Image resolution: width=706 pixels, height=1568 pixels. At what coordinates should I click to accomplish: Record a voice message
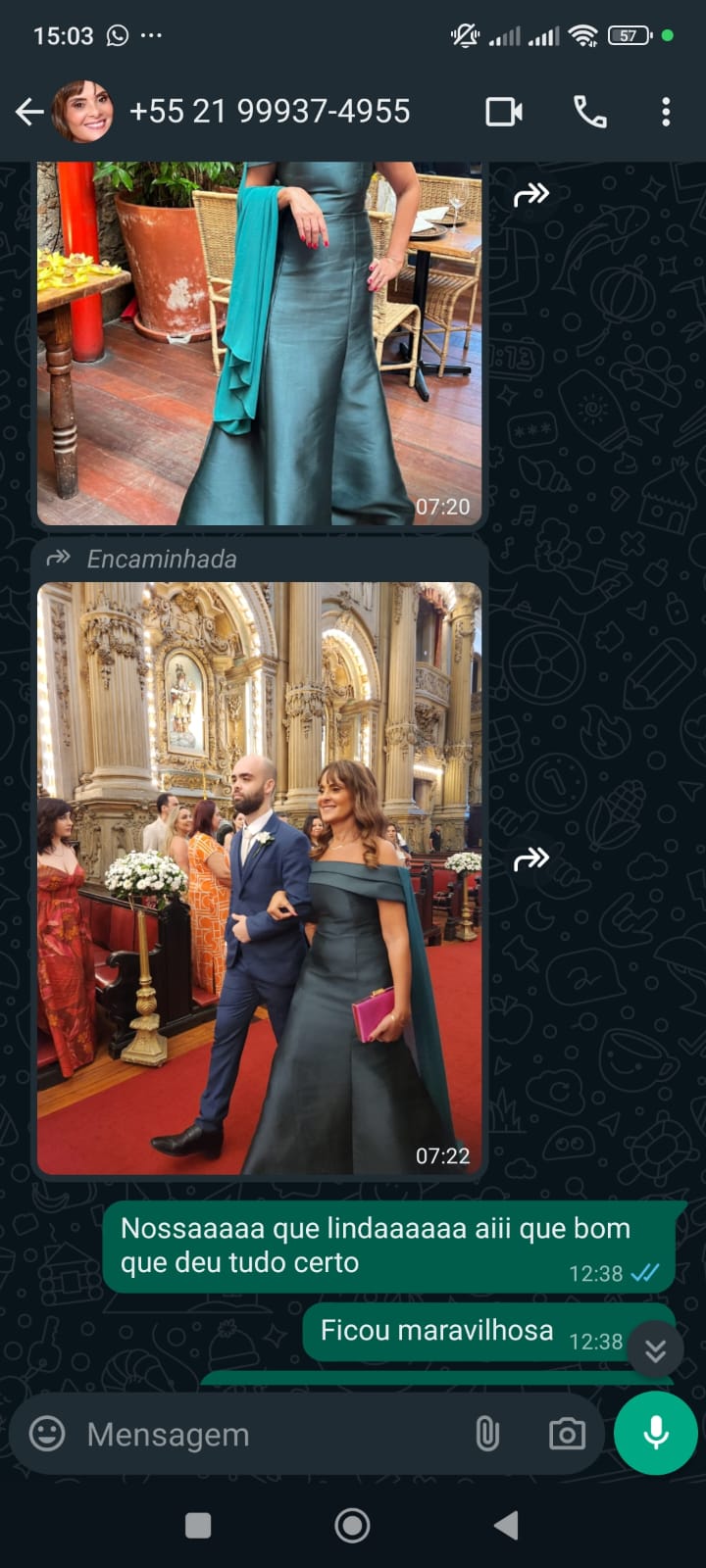pyautogui.click(x=655, y=1433)
